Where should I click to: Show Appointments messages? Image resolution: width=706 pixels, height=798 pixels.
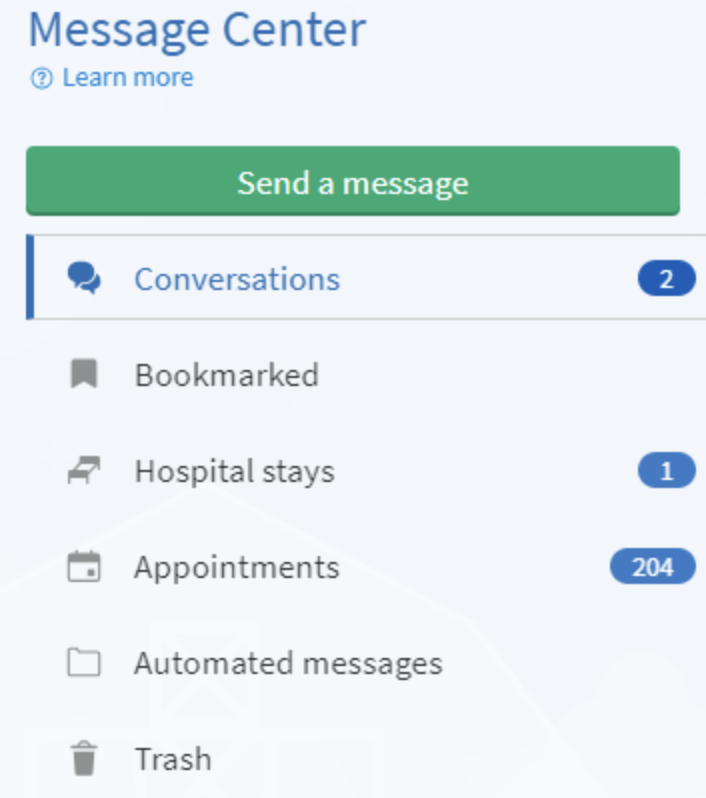pos(237,567)
